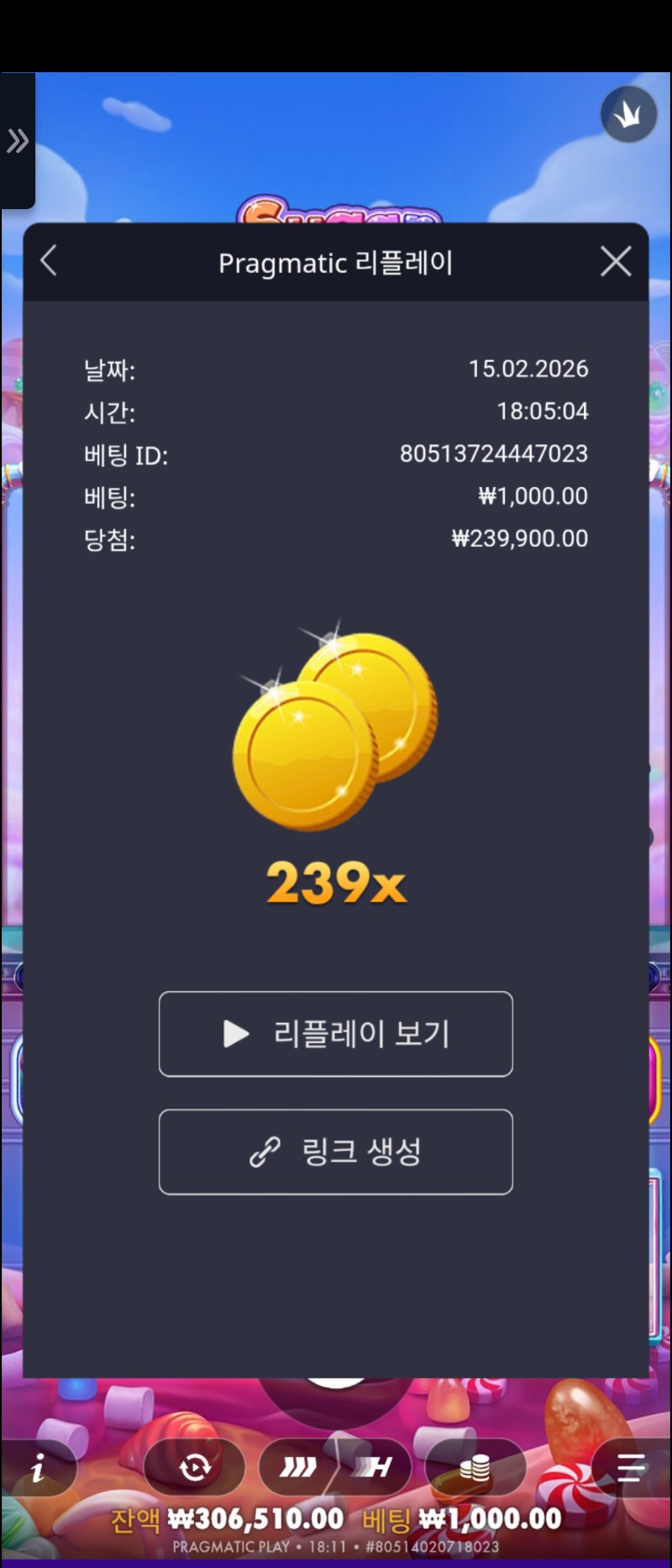
Task: Open the autoplay settings icon
Action: point(195,1468)
